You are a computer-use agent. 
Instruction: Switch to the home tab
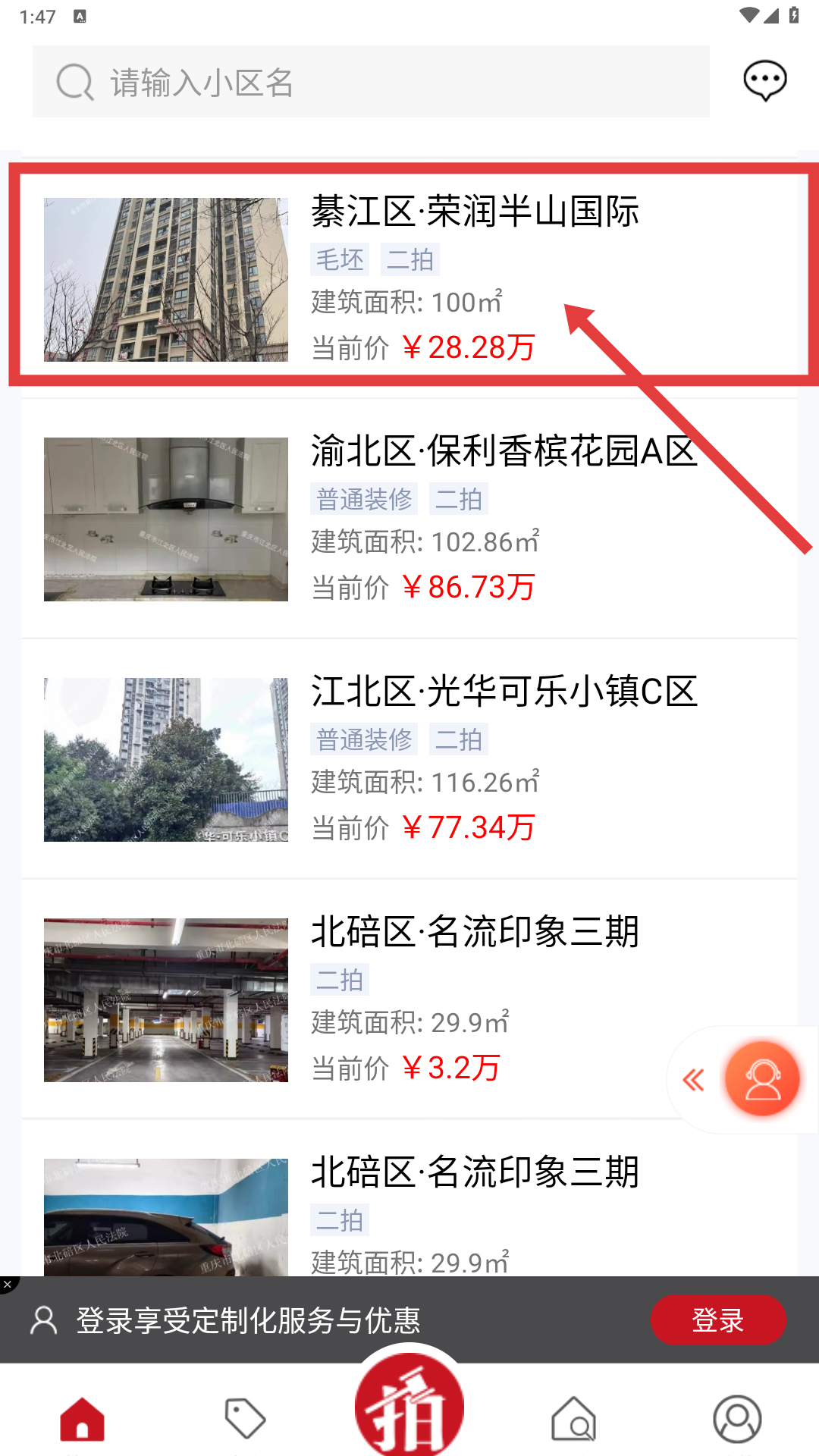click(82, 1418)
